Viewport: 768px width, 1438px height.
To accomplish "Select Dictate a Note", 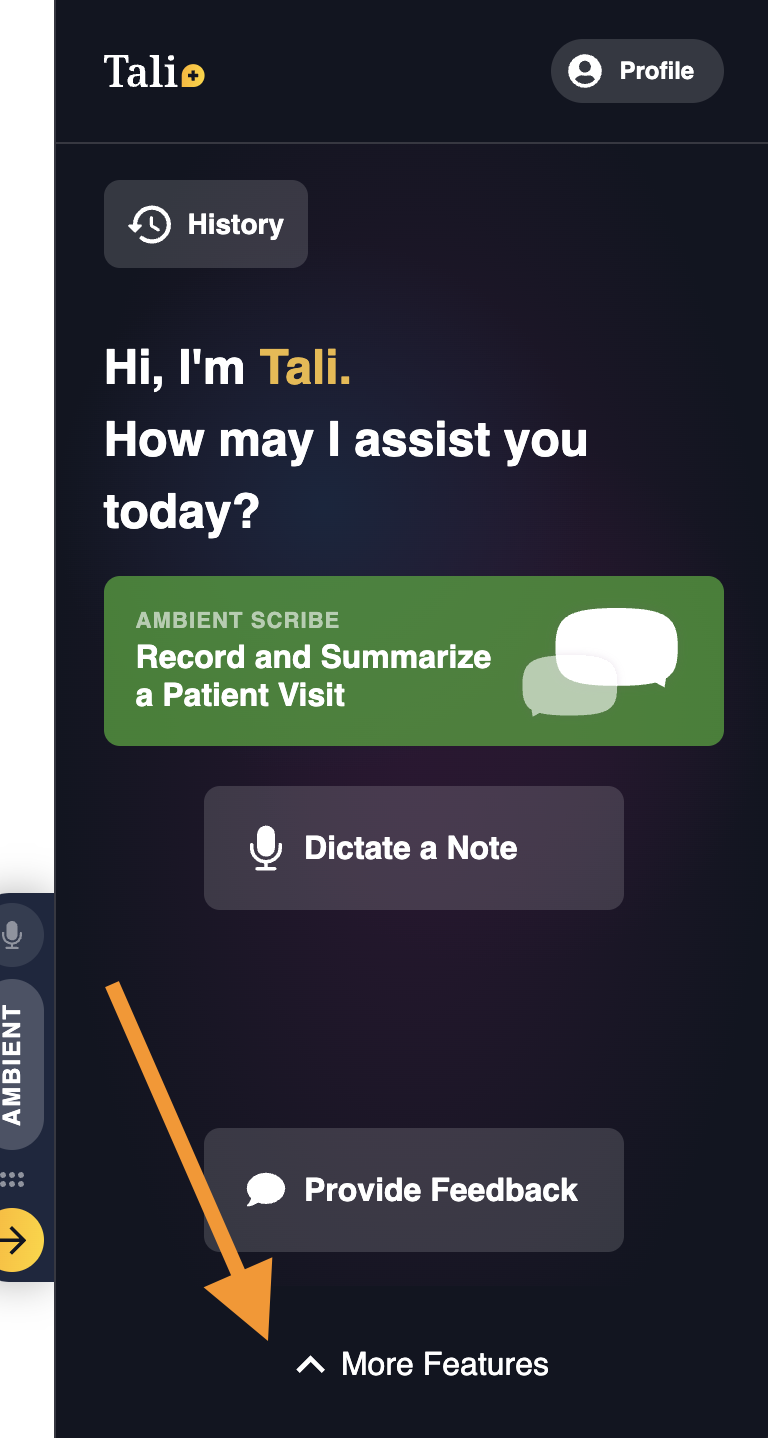I will pos(413,848).
